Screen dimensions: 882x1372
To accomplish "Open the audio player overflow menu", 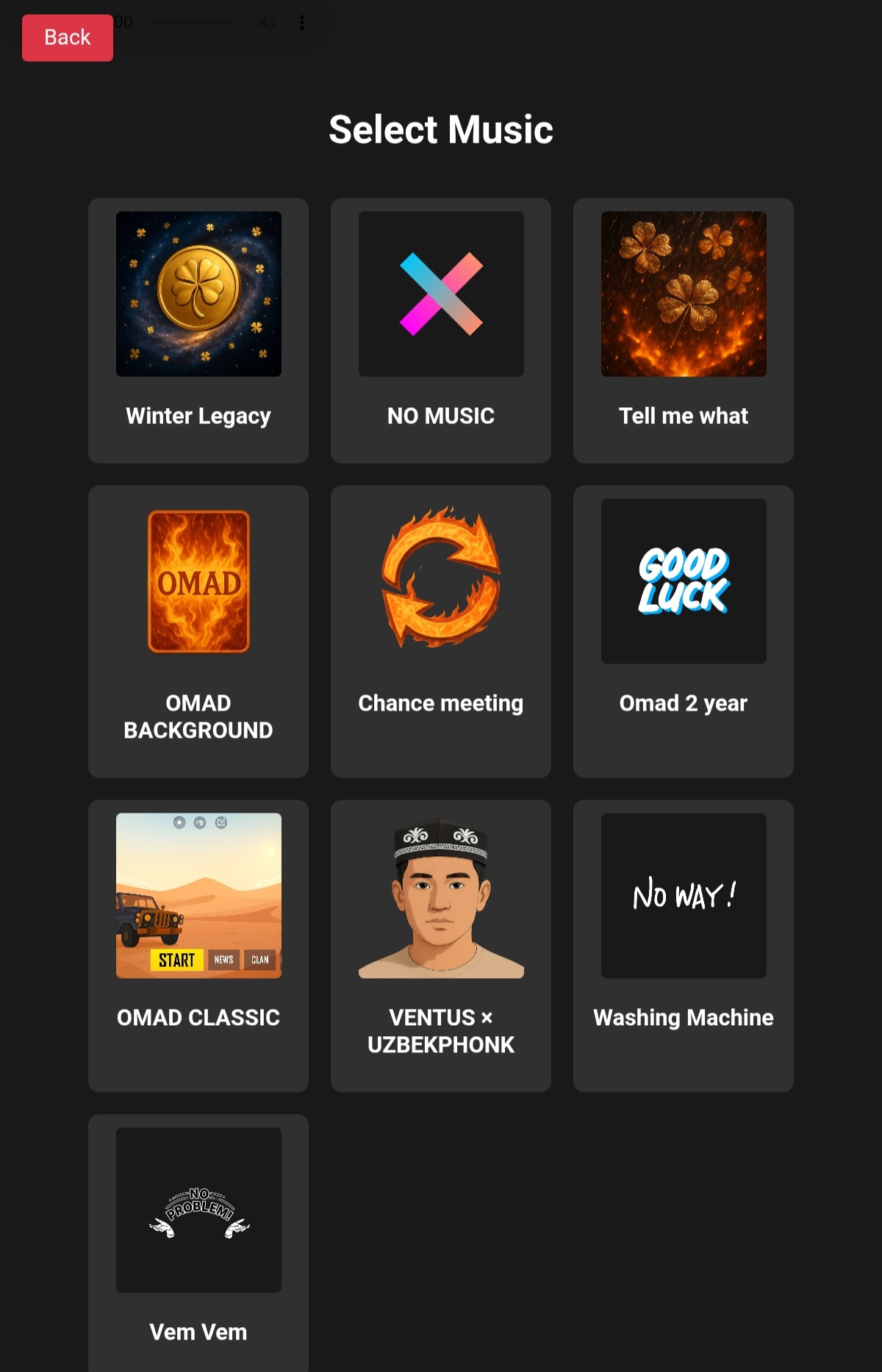I will pos(302,23).
